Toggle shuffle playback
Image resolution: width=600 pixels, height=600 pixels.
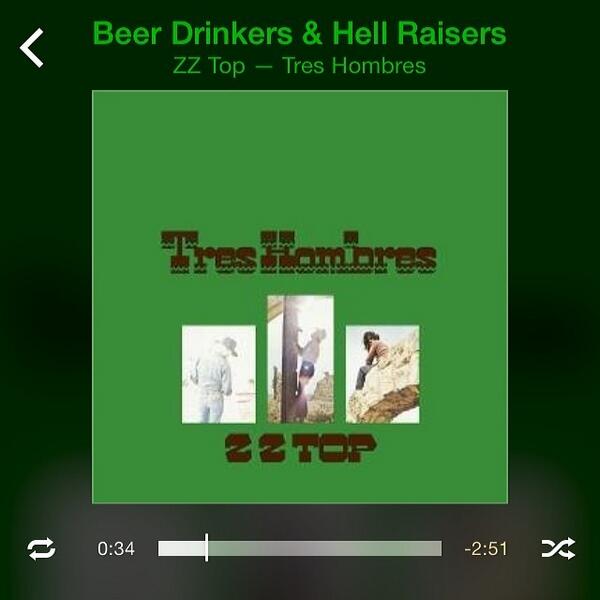pos(558,548)
